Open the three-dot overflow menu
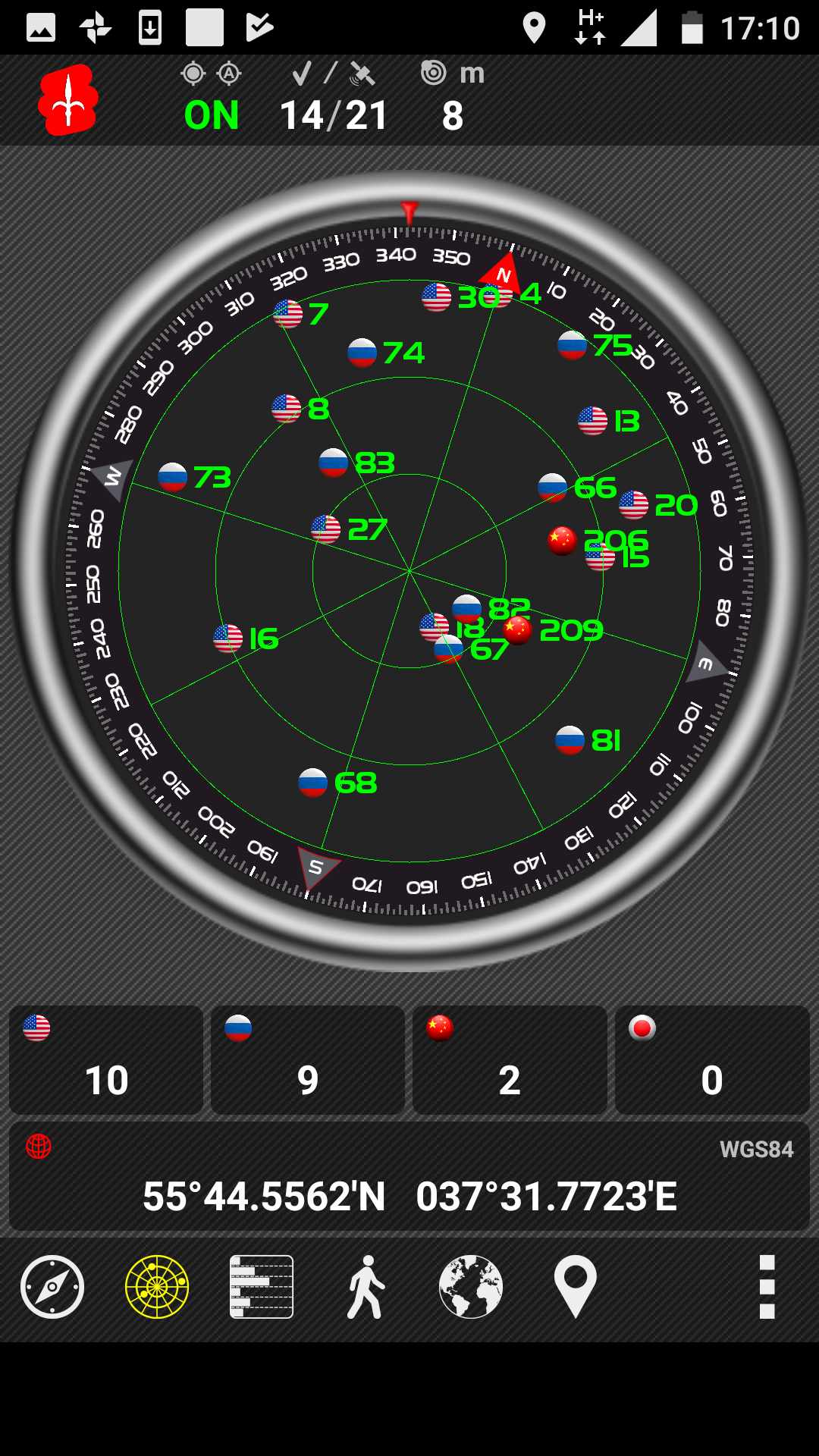 [x=767, y=1287]
